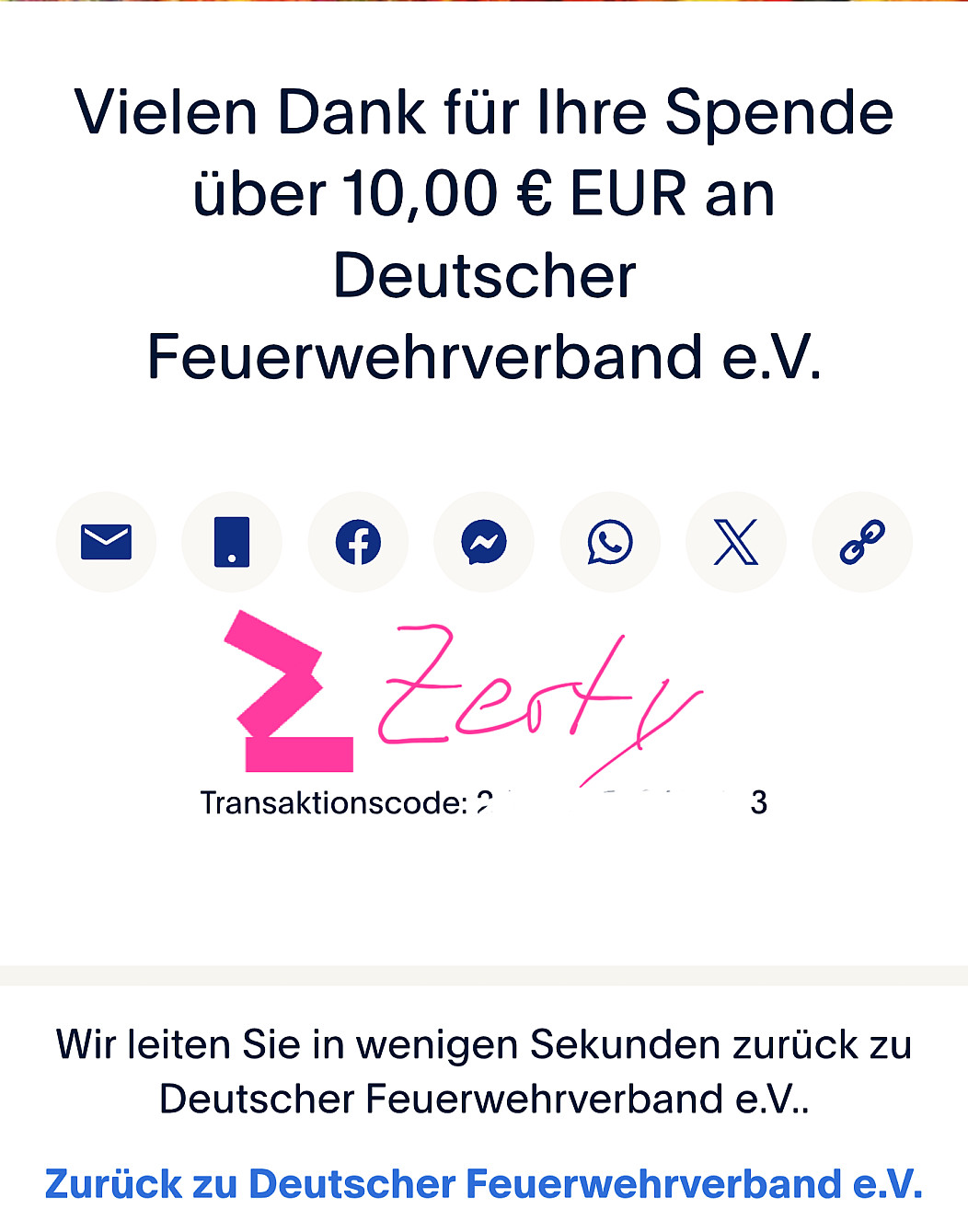Screen dimensions: 968x1232
Task: Share the donation via SMS phone icon
Action: 232,542
